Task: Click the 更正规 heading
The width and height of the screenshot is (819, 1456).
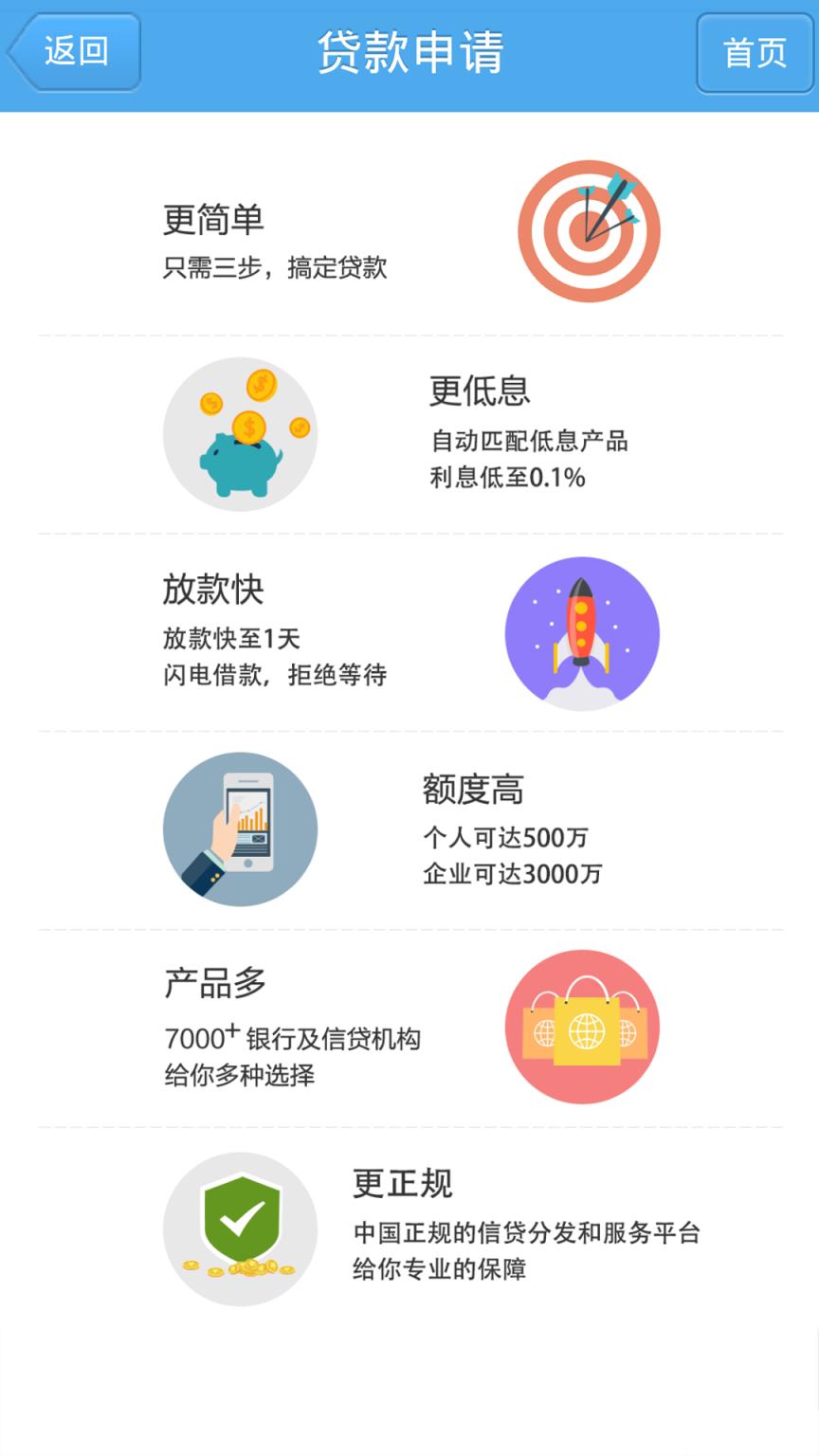Action: click(x=404, y=1183)
